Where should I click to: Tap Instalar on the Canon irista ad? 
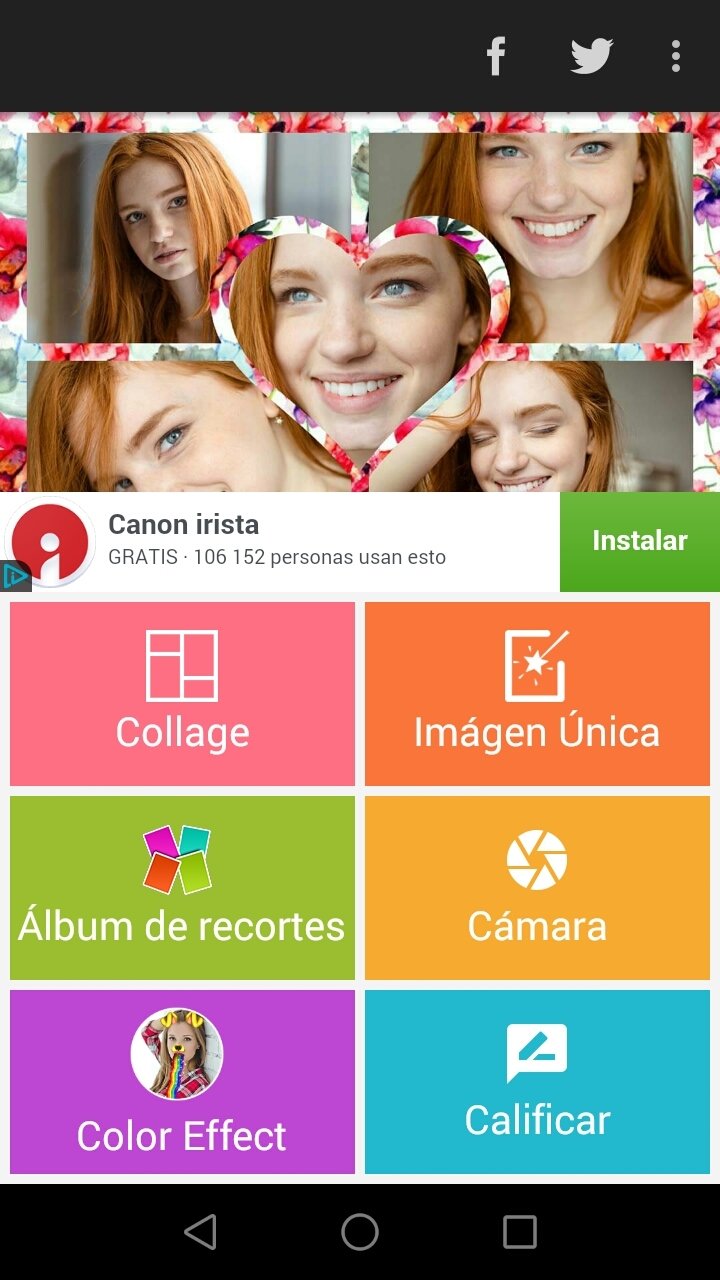click(x=640, y=541)
